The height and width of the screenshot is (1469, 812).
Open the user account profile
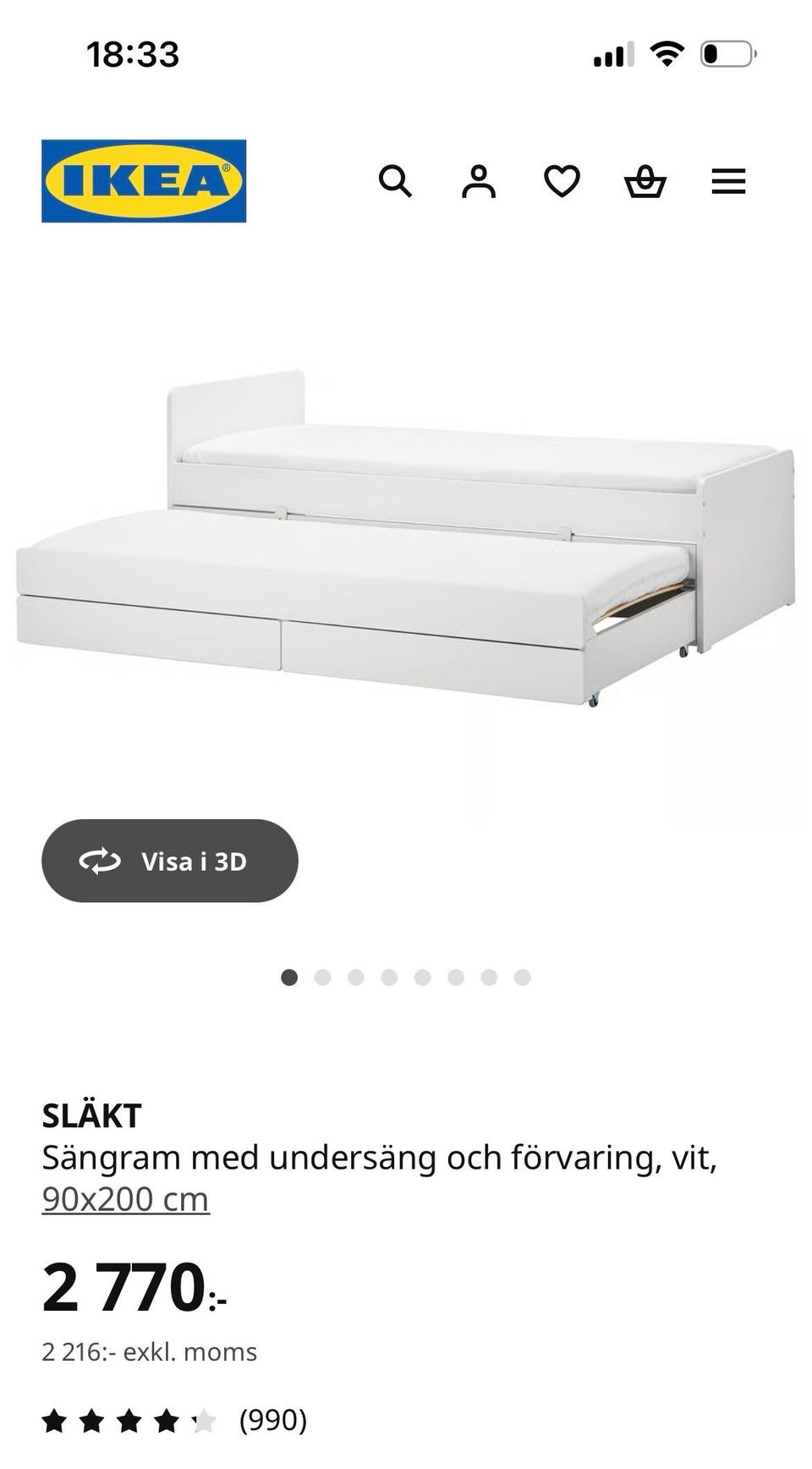coord(478,181)
